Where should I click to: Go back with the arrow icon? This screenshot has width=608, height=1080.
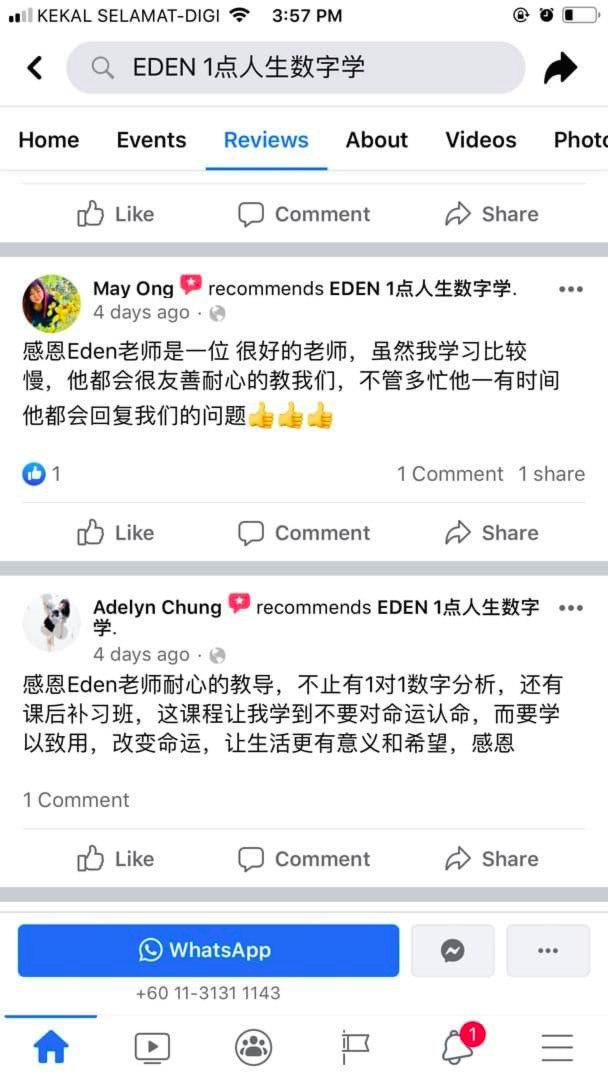pos(34,68)
